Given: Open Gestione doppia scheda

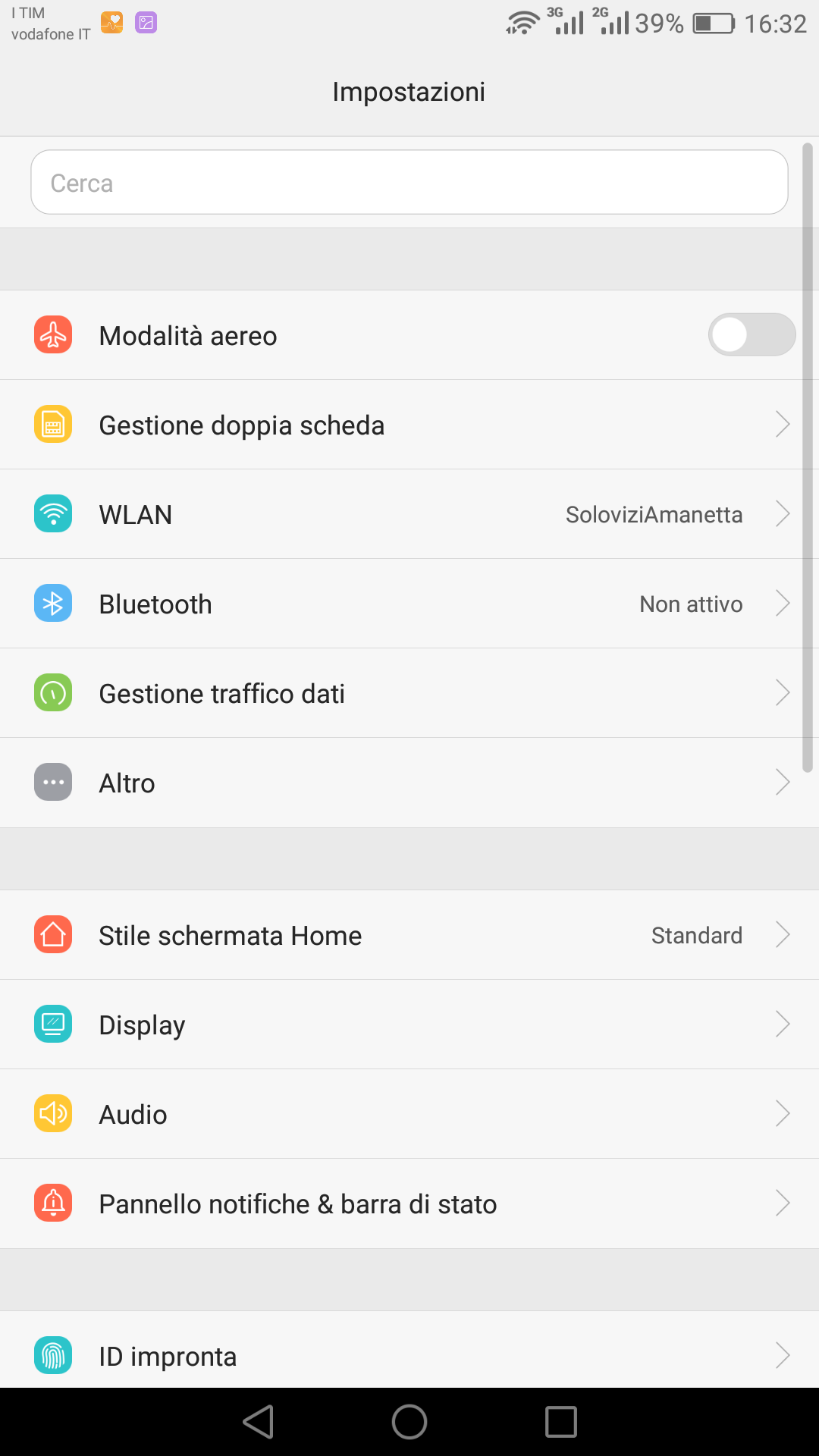Looking at the screenshot, I should click(409, 425).
